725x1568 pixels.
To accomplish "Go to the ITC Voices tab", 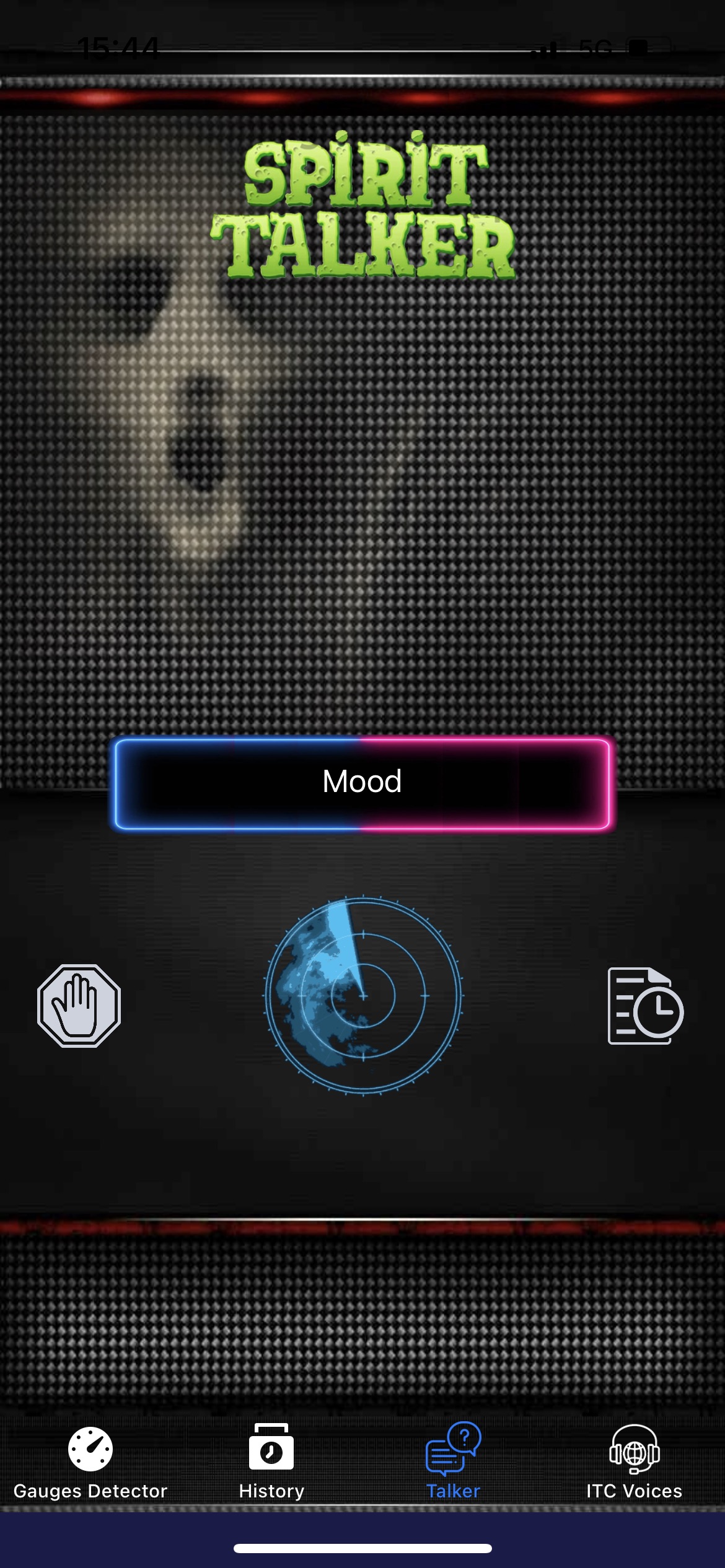I will pyautogui.click(x=634, y=1461).
